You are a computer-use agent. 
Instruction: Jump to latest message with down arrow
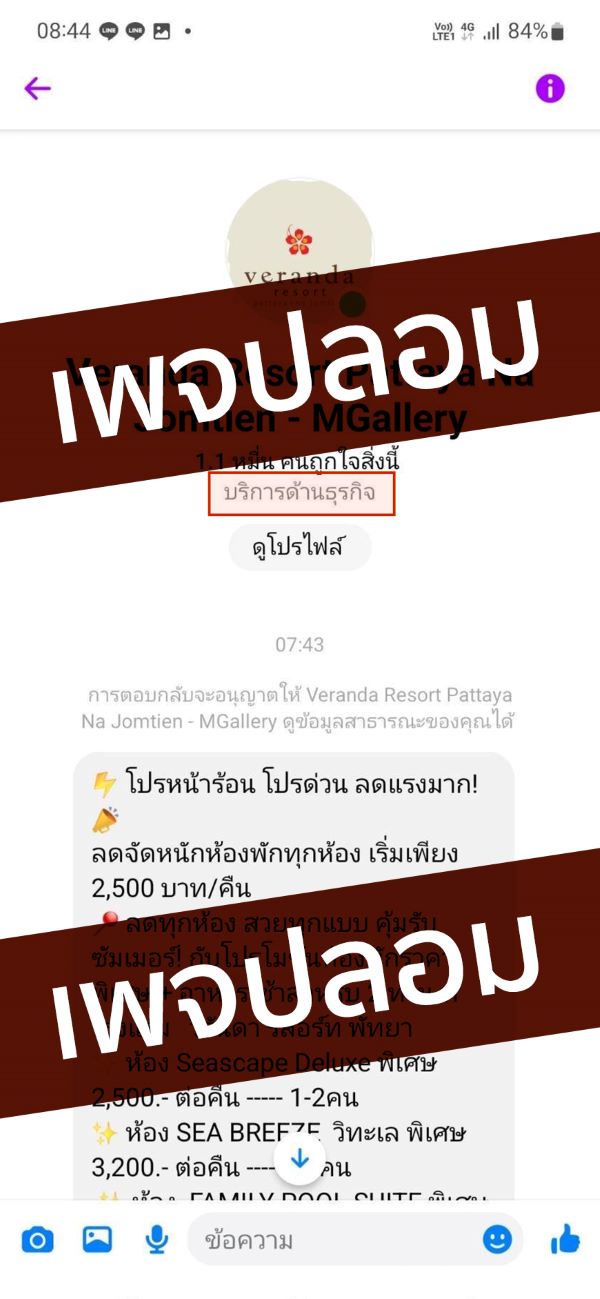(x=300, y=1160)
